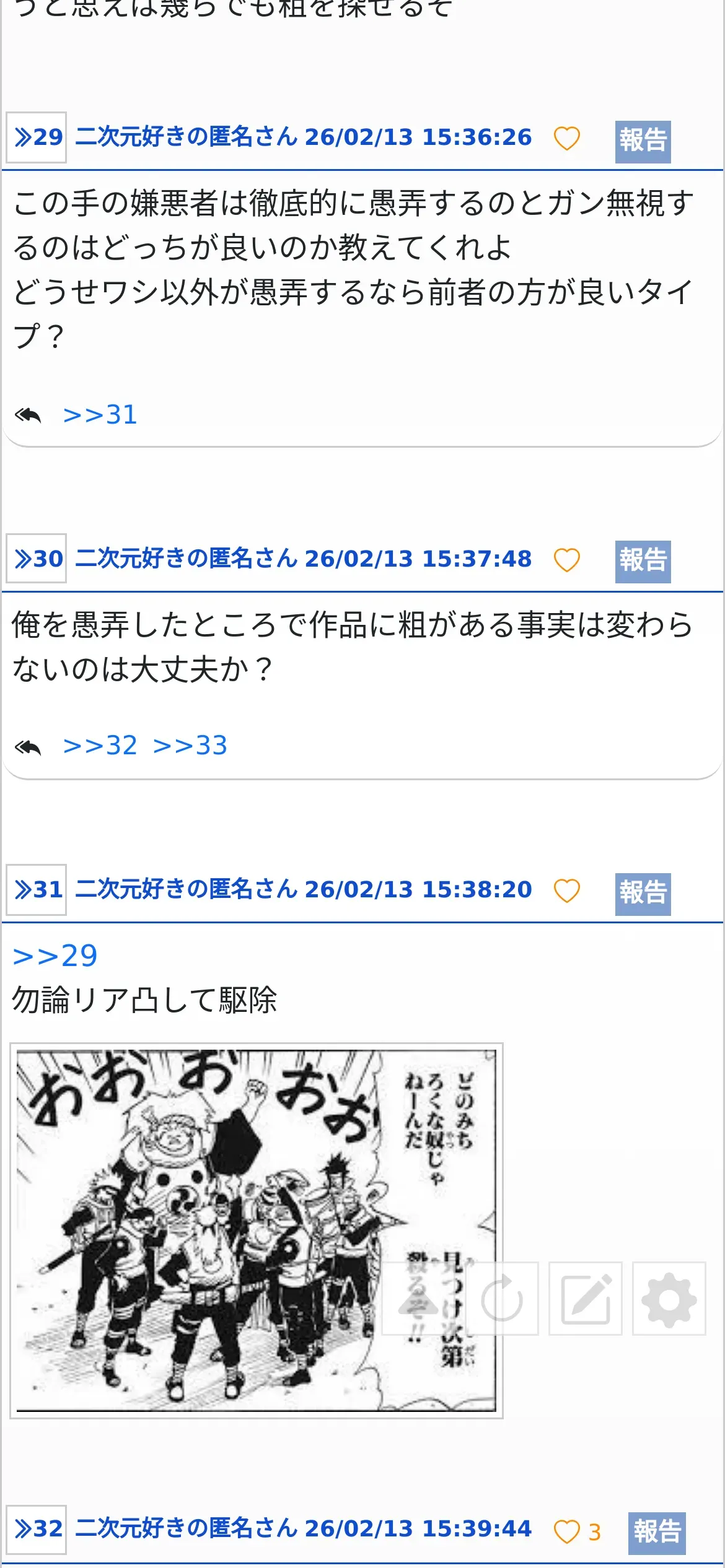Report post 31 via 報告 button
Image resolution: width=725 pixels, height=1568 pixels.
click(643, 894)
